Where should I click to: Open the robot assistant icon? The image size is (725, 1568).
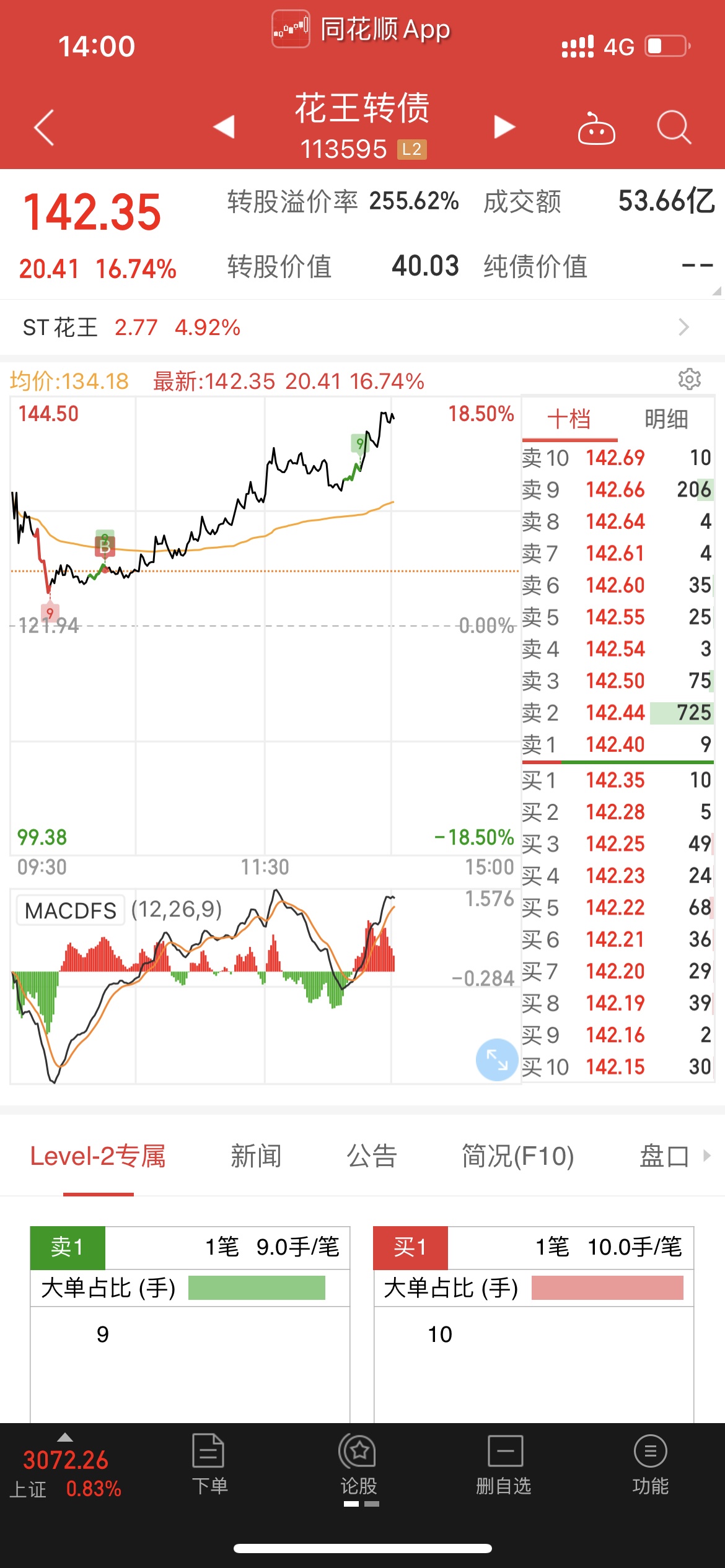[596, 128]
